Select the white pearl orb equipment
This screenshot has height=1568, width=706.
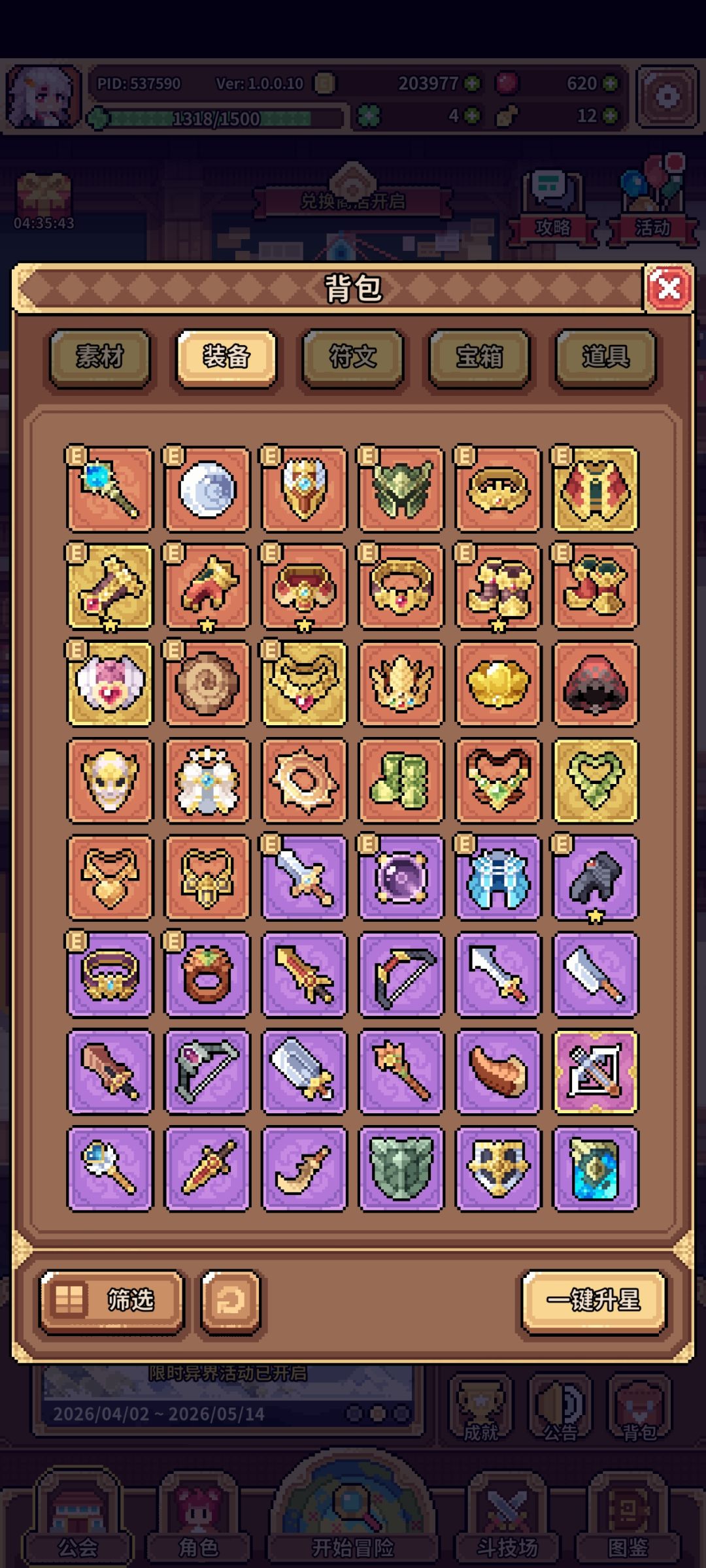pyautogui.click(x=207, y=489)
